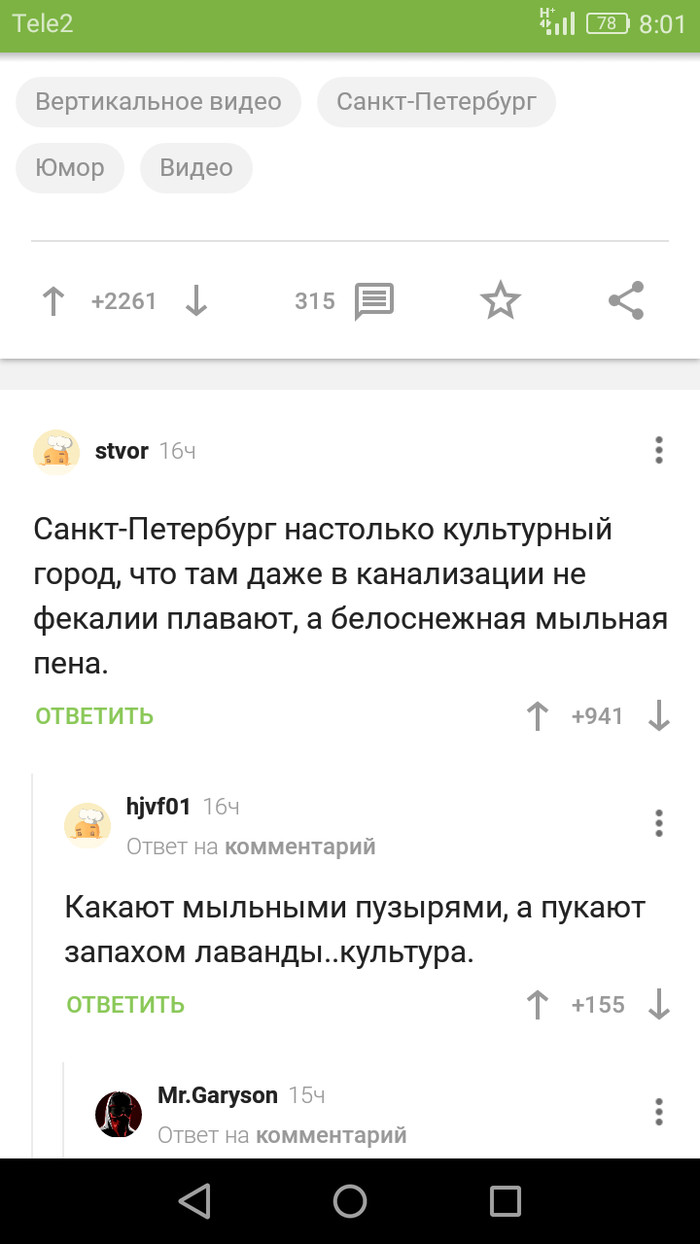This screenshot has height=1244, width=700.
Task: Reply to hjvf01's comment
Action: pyautogui.click(x=126, y=1004)
